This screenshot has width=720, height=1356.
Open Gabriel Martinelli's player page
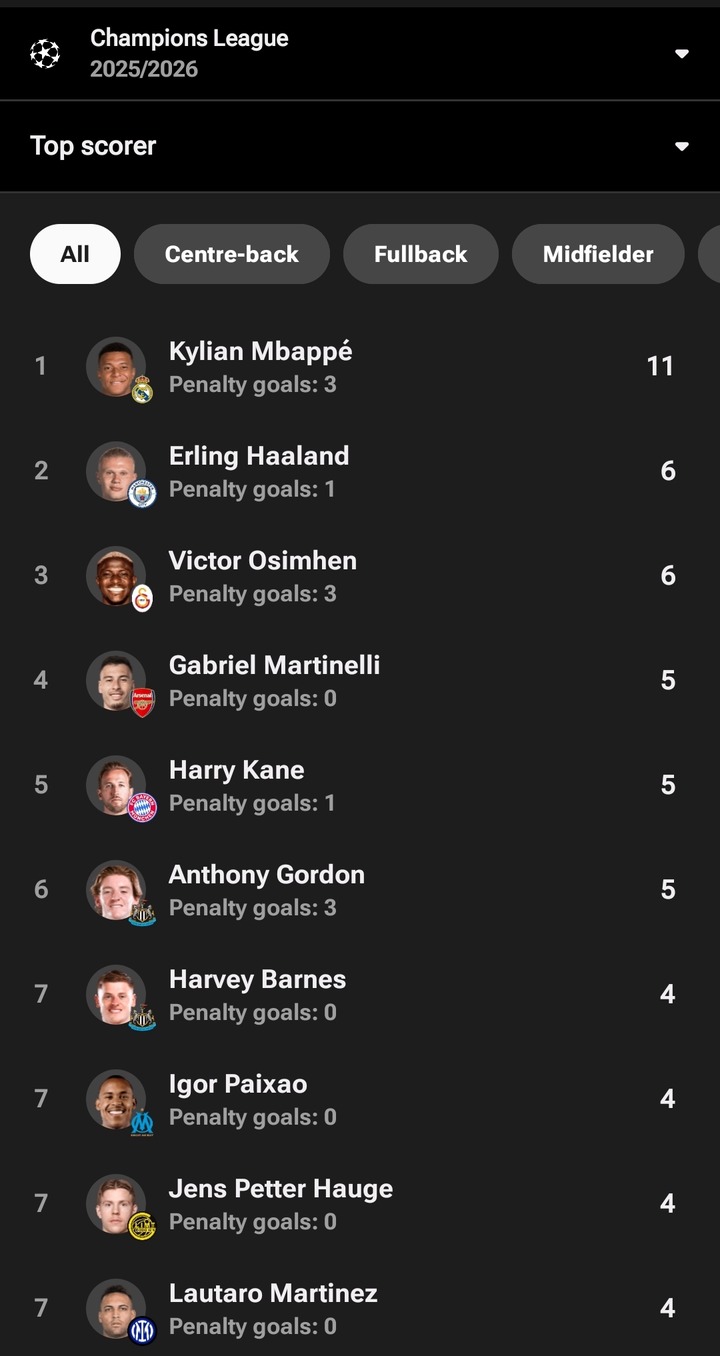274,680
